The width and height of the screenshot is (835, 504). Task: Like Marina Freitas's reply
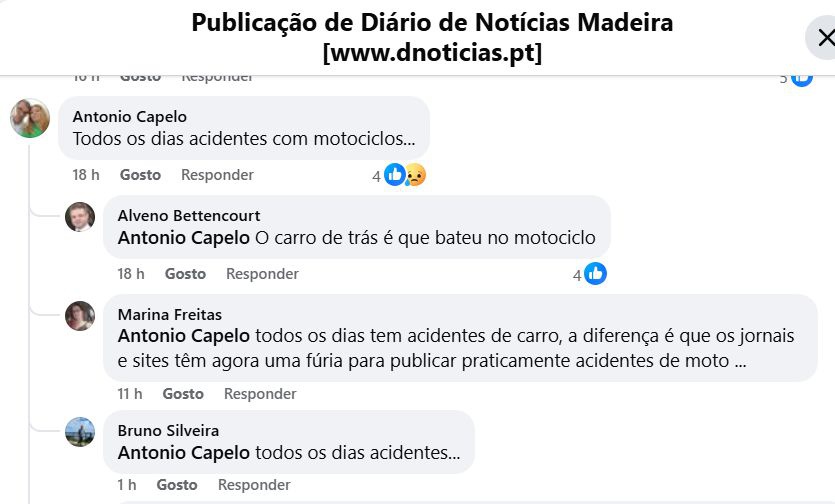coord(183,394)
